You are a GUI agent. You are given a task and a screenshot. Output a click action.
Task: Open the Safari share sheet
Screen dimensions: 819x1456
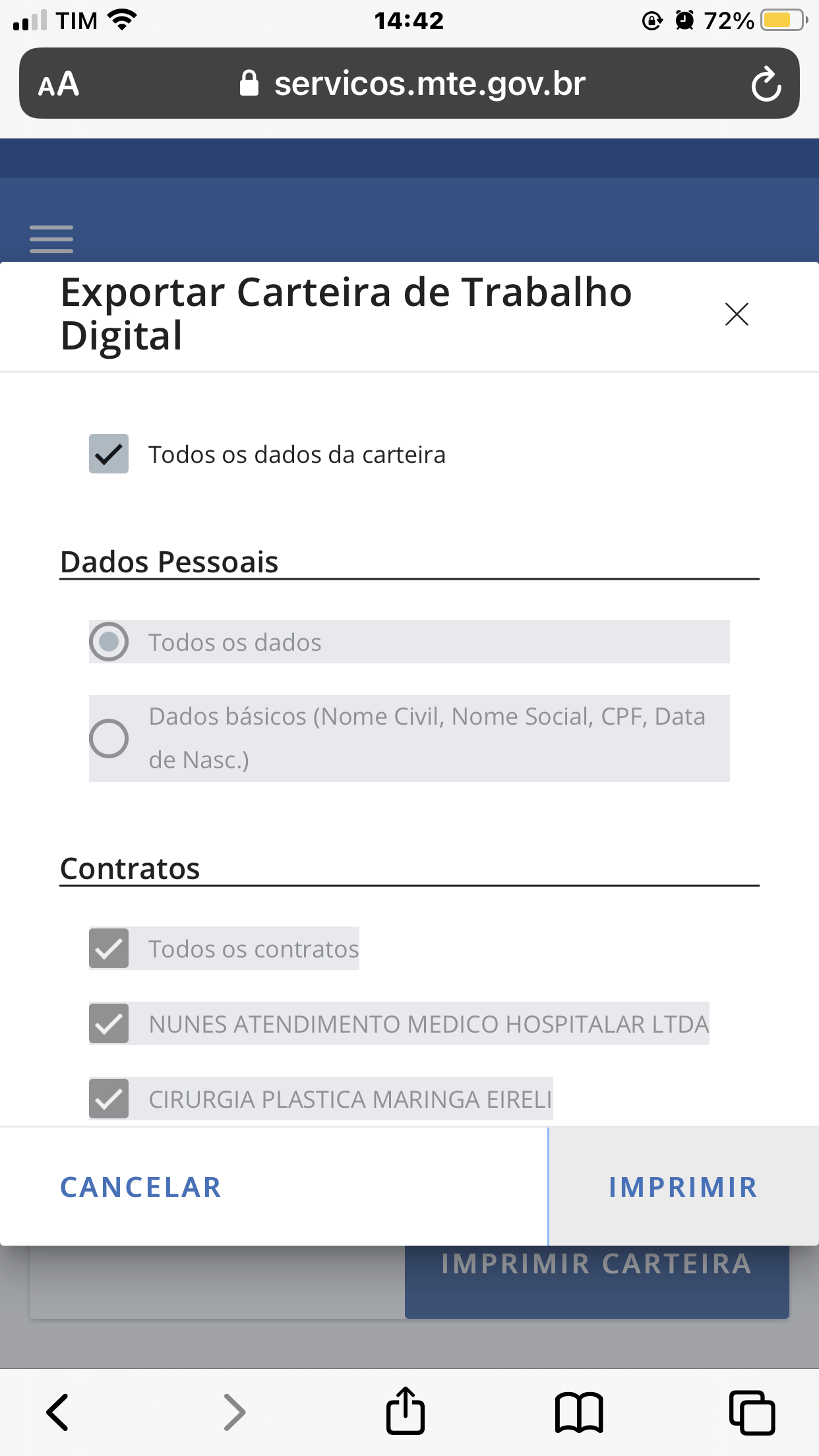405,1410
